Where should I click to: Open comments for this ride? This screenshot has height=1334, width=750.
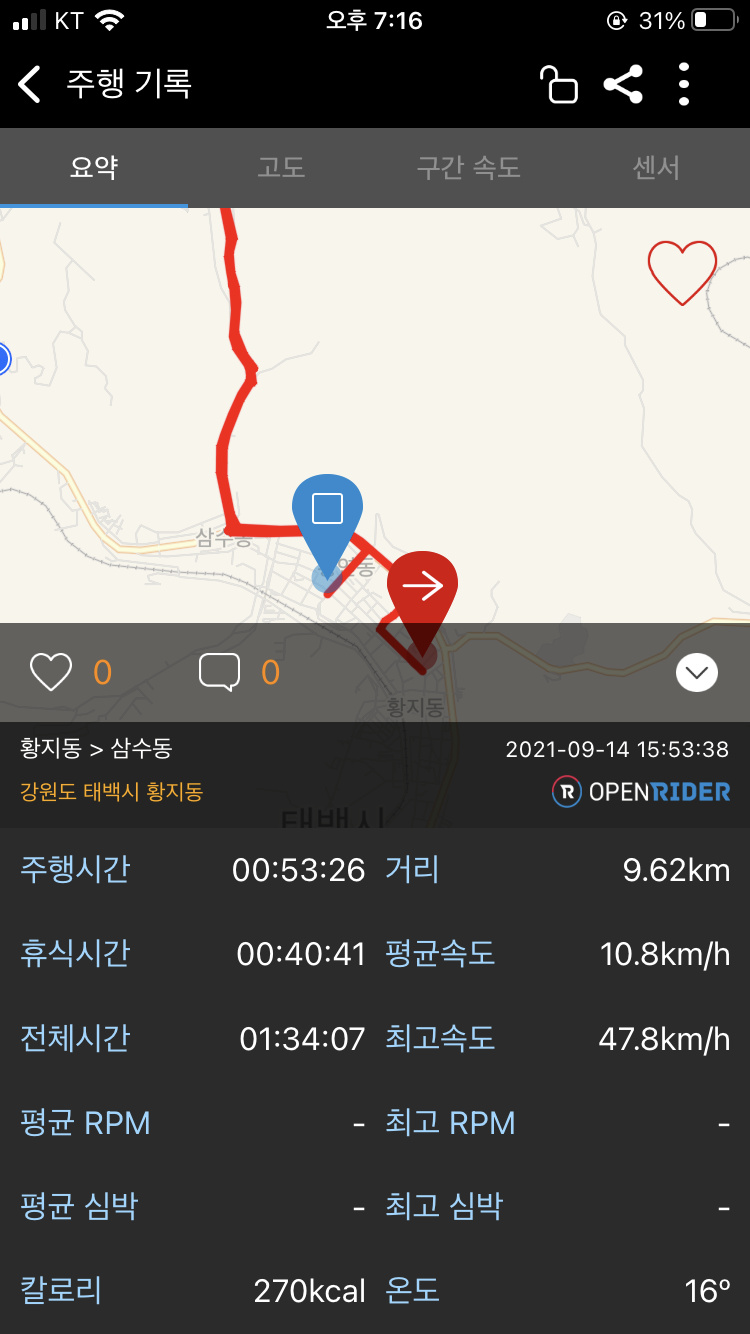pos(220,672)
